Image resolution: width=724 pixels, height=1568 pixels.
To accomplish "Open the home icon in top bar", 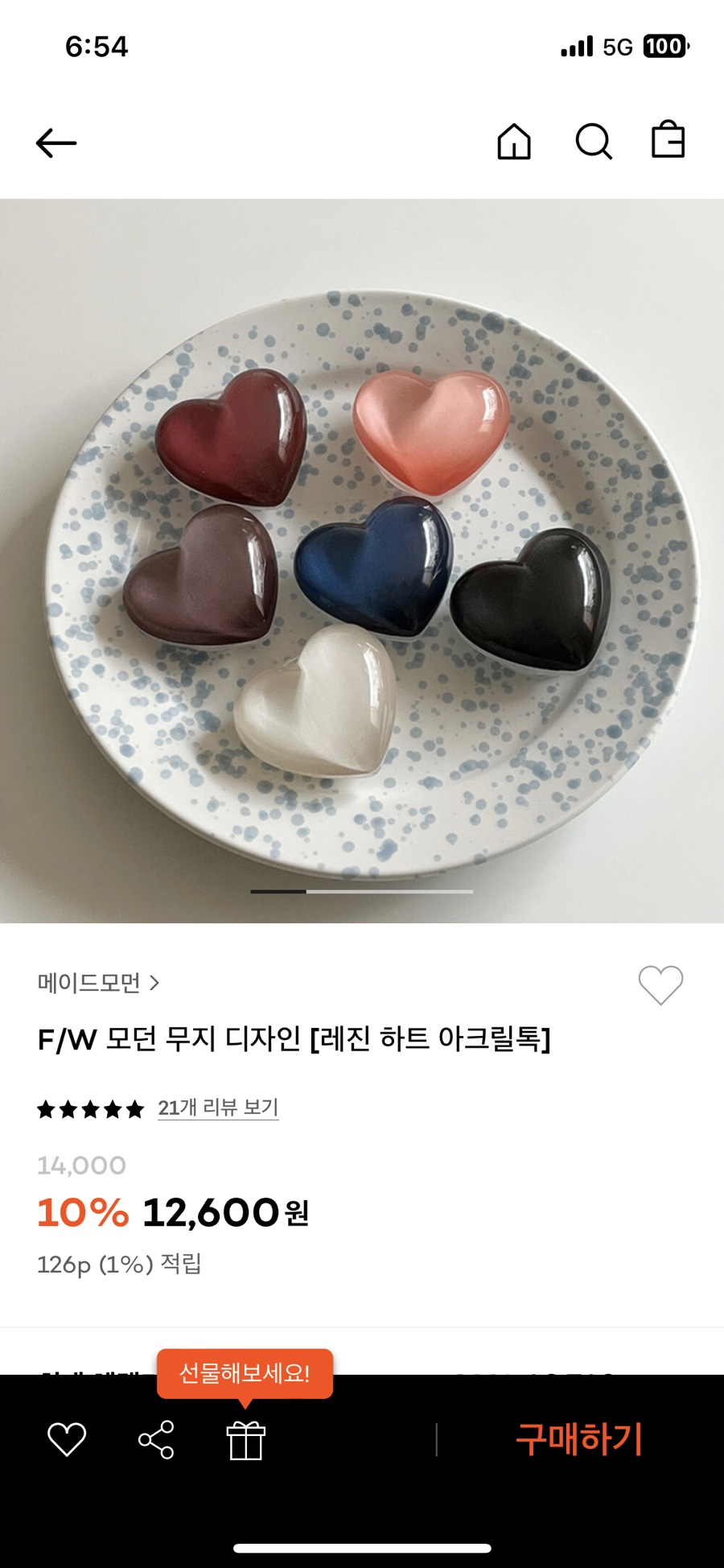I will pos(514,142).
